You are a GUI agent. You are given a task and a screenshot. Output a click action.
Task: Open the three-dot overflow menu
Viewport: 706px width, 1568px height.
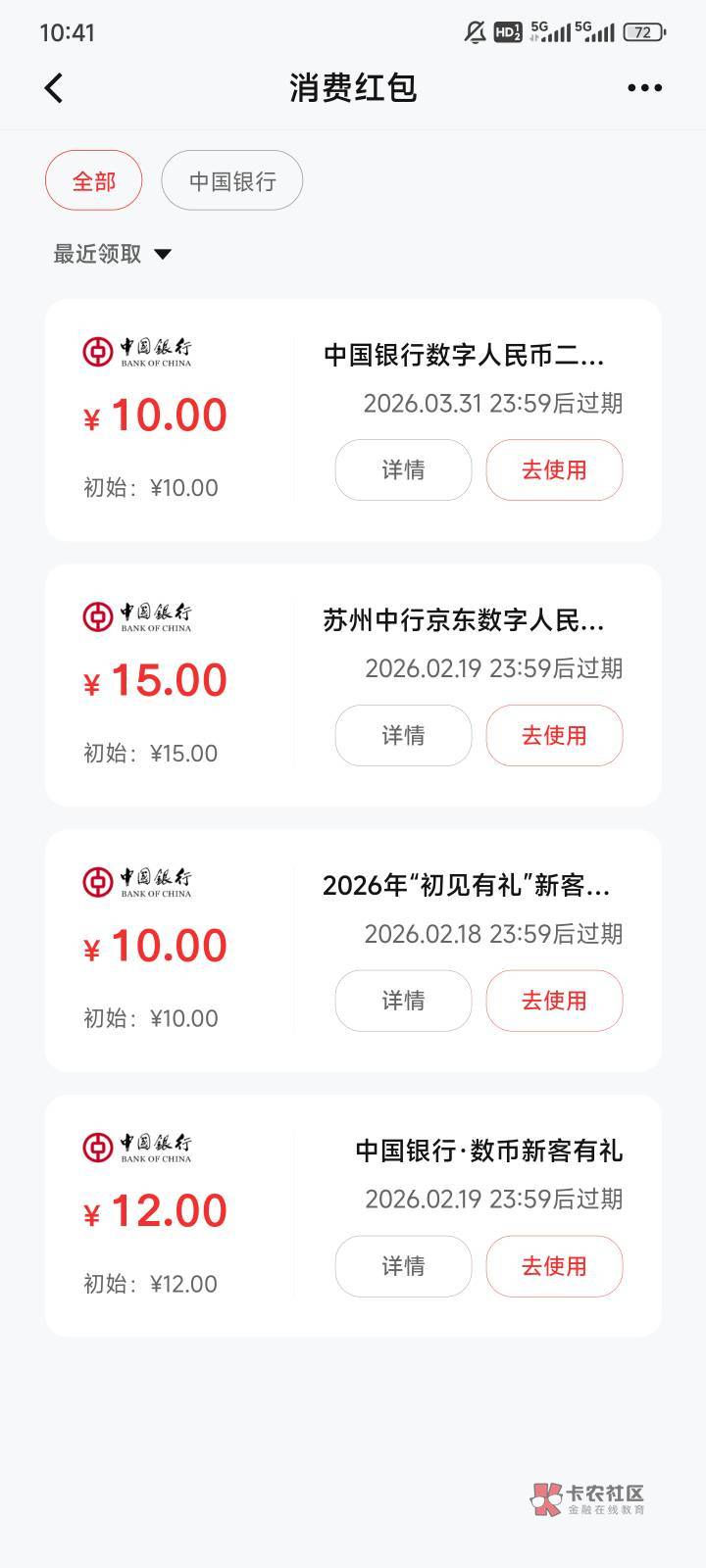(644, 88)
